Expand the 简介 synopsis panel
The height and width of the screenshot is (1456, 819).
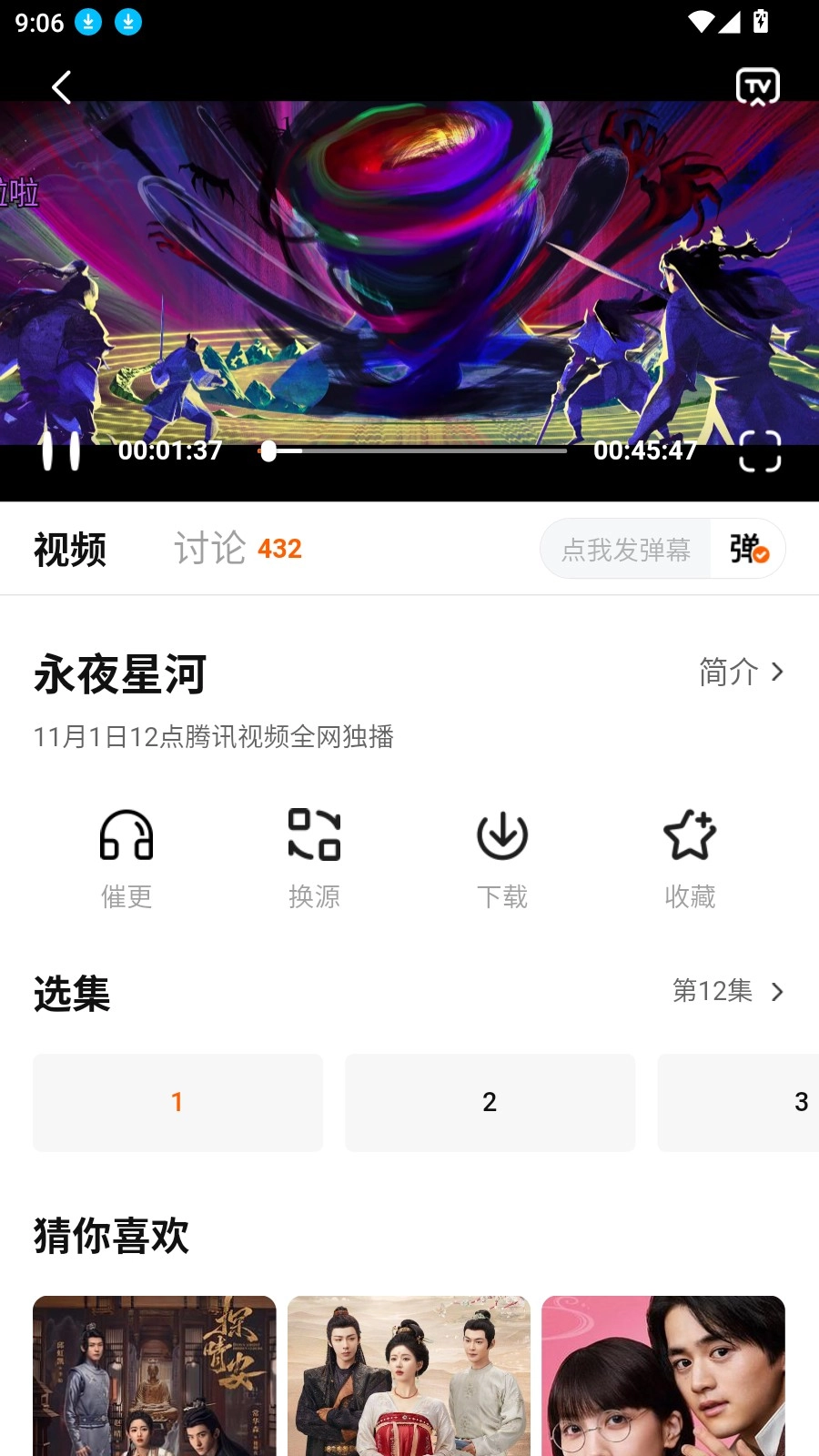(x=741, y=672)
